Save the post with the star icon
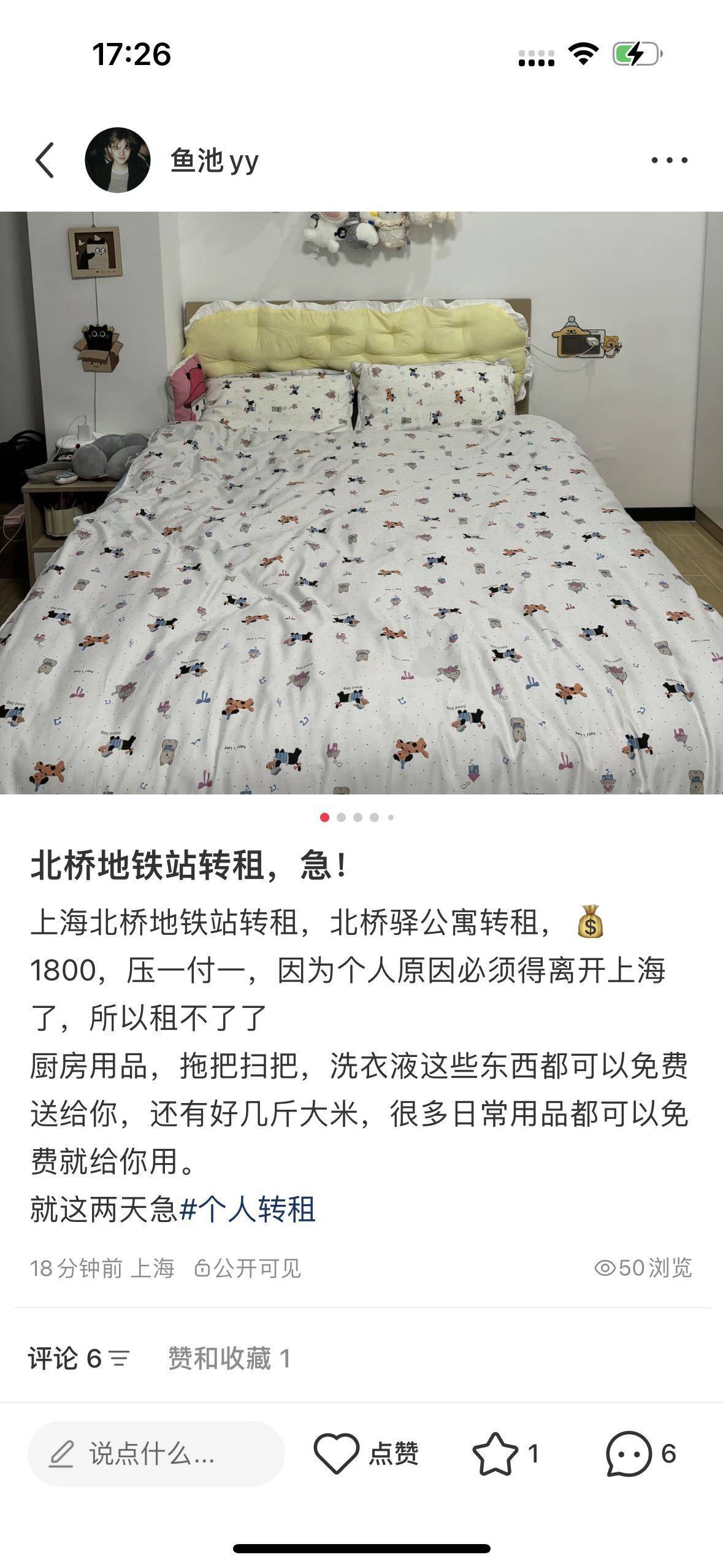Viewport: 723px width, 1568px height. point(495,1453)
